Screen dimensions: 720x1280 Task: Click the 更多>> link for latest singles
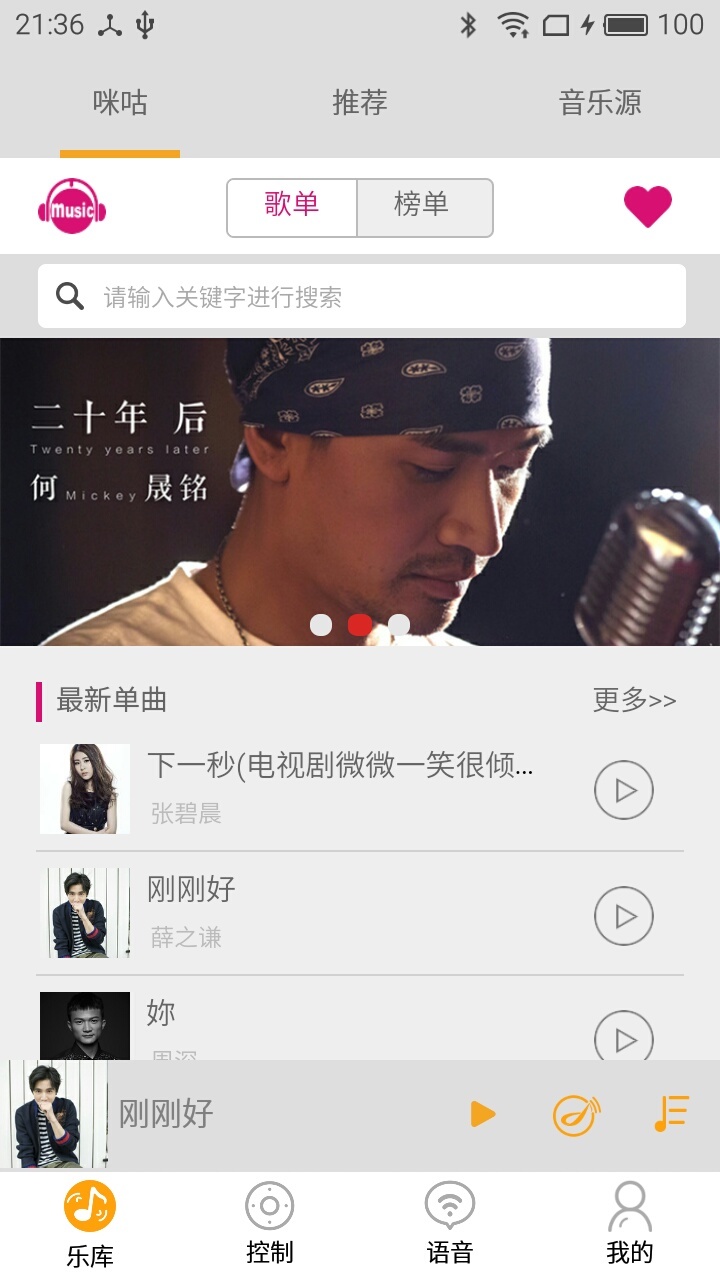[x=632, y=702]
